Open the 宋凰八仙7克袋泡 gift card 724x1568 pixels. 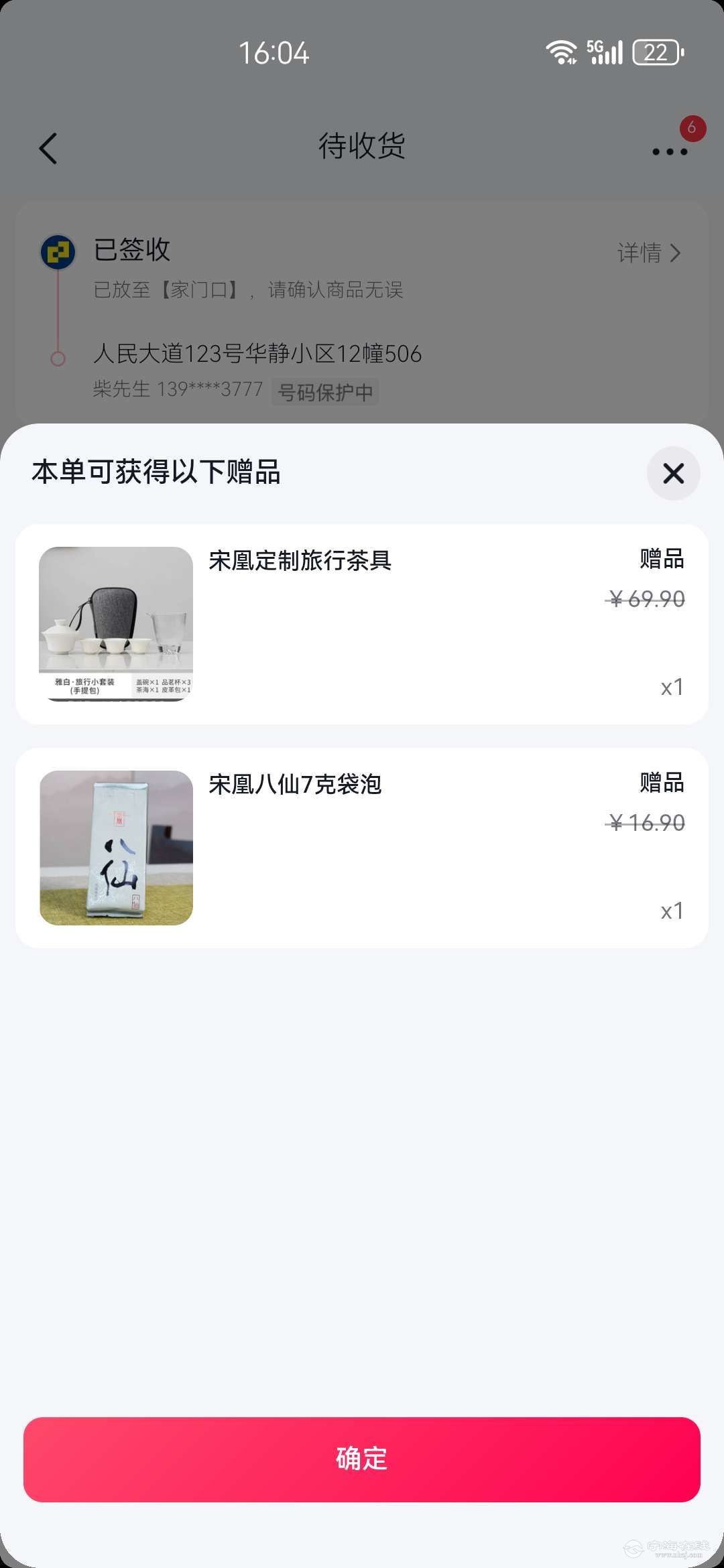362,848
